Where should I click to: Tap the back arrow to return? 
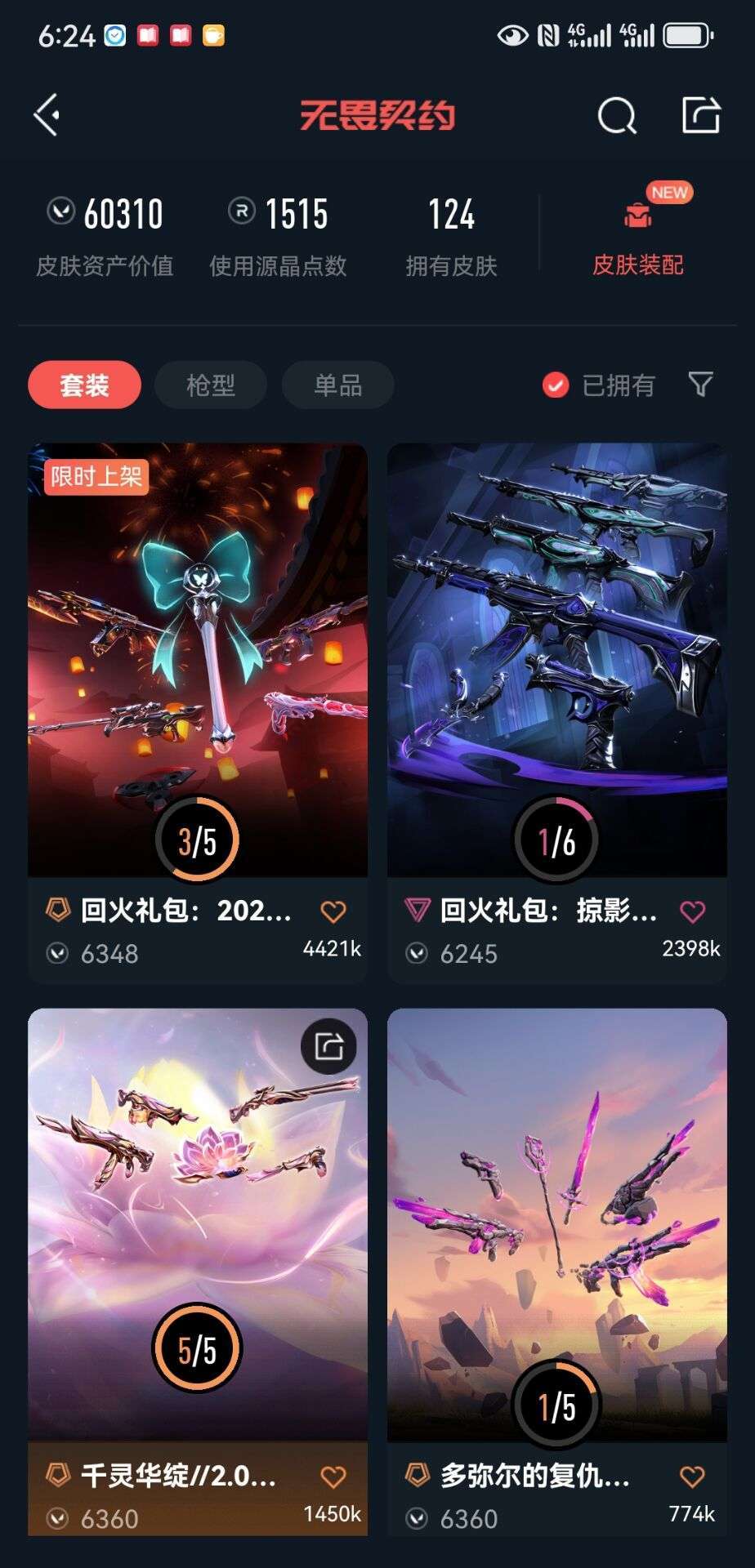point(47,114)
